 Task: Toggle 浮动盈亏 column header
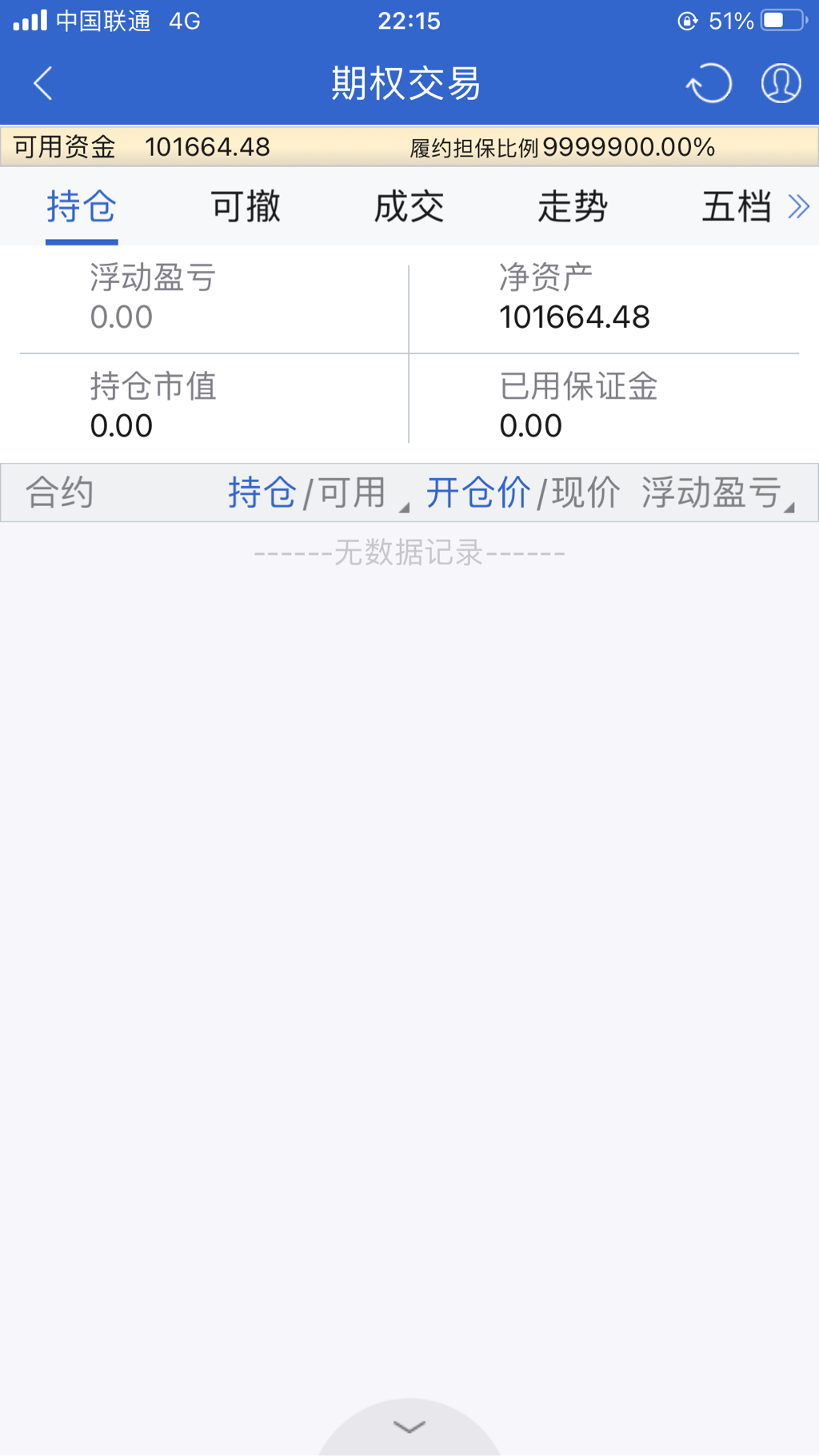pos(713,493)
